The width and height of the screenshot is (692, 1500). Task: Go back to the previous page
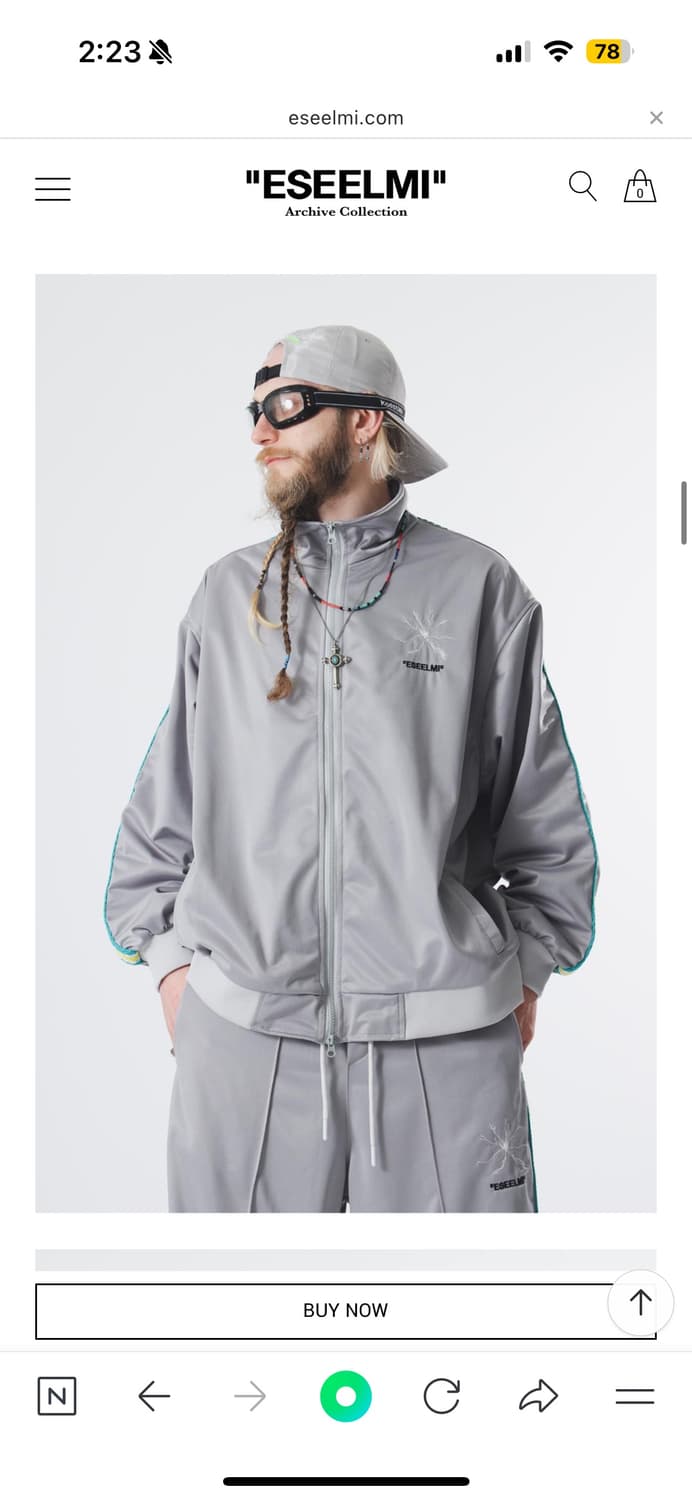pyautogui.click(x=154, y=1396)
